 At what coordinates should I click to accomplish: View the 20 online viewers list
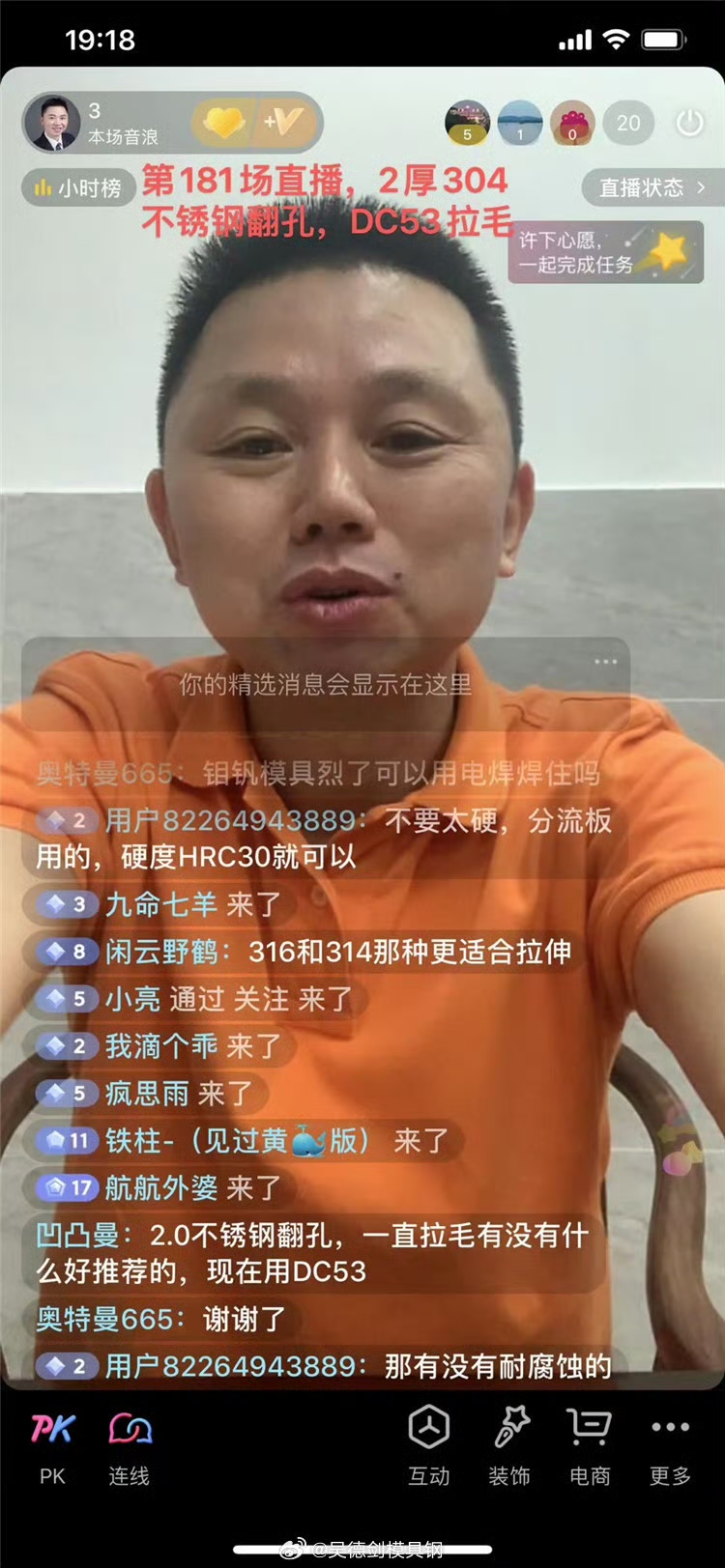tap(628, 123)
